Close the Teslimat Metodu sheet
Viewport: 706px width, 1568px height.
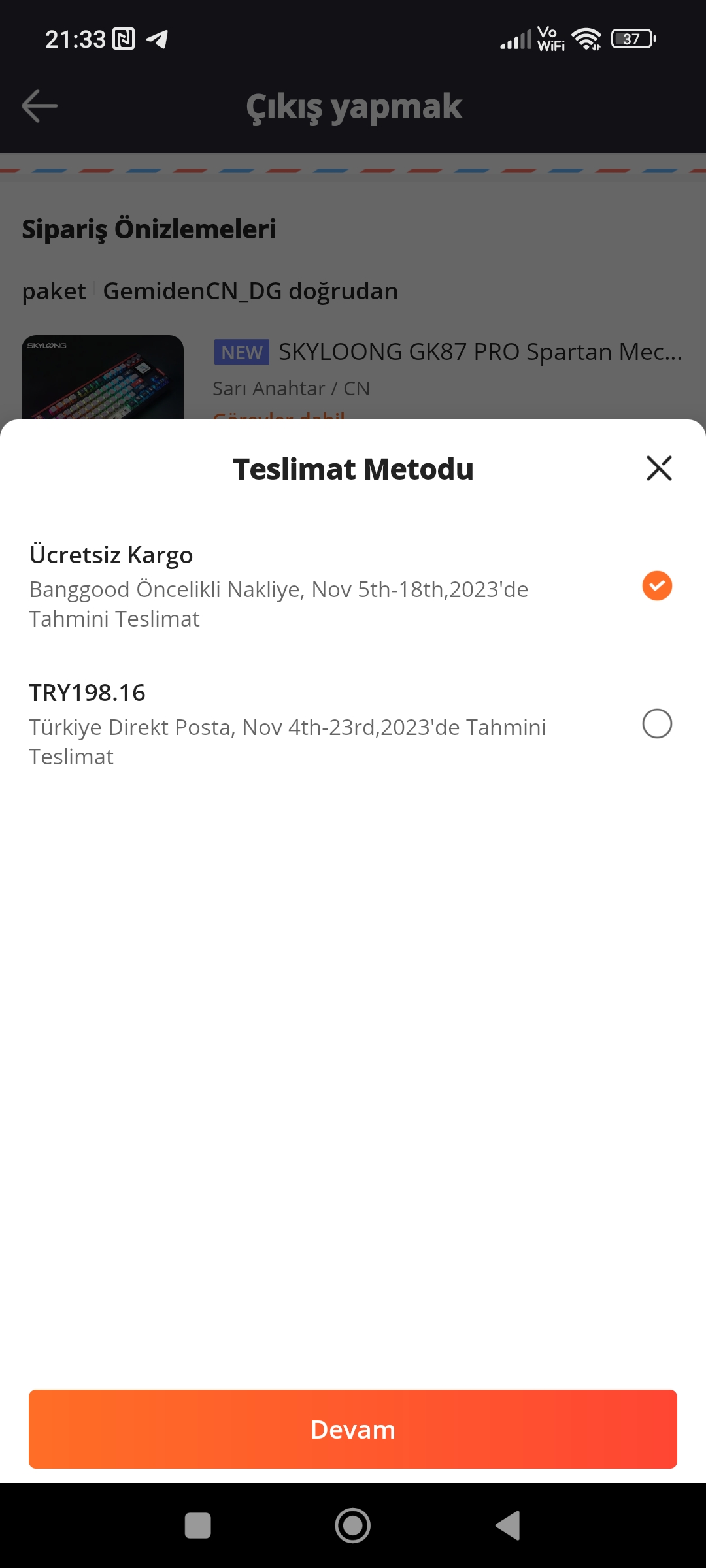[x=659, y=468]
